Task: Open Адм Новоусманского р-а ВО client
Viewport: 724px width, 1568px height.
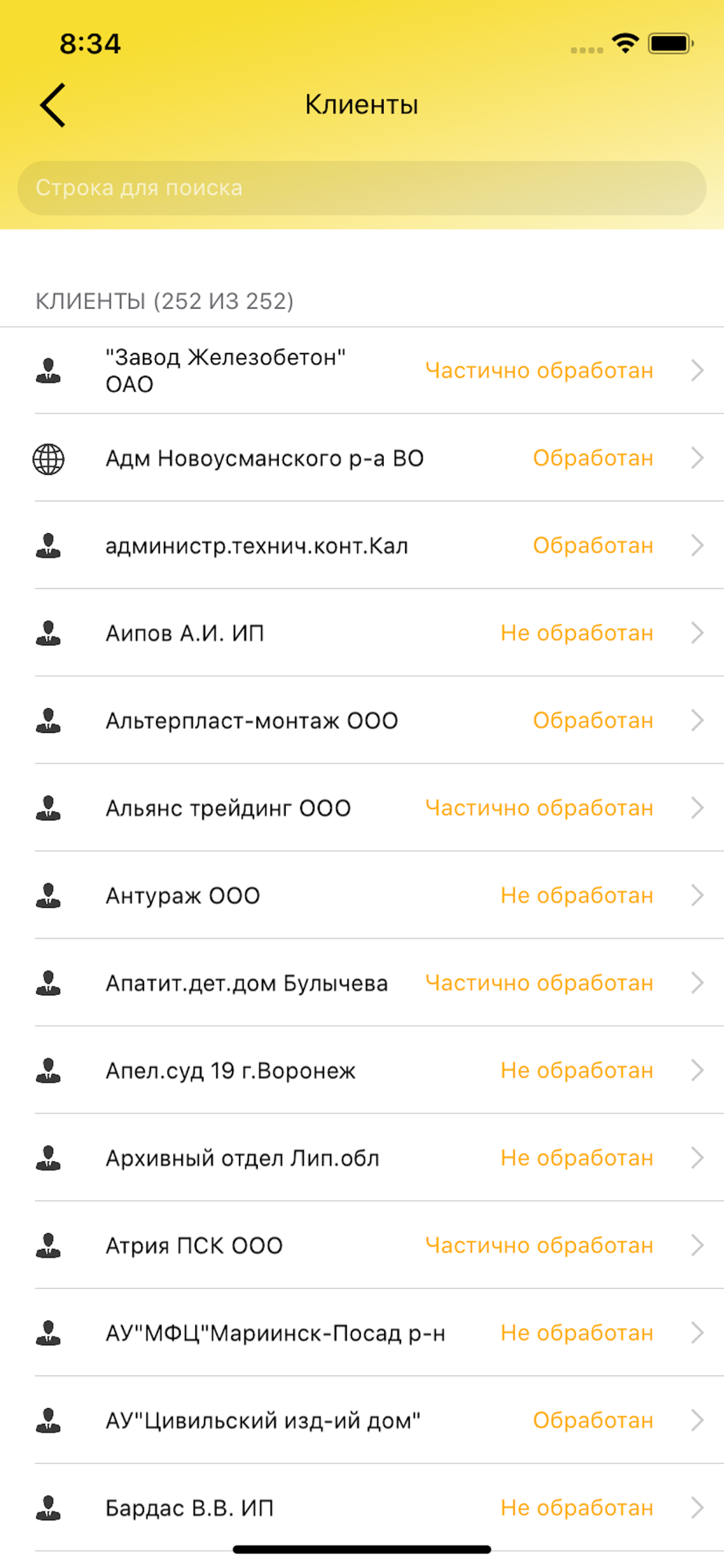Action: (x=362, y=458)
